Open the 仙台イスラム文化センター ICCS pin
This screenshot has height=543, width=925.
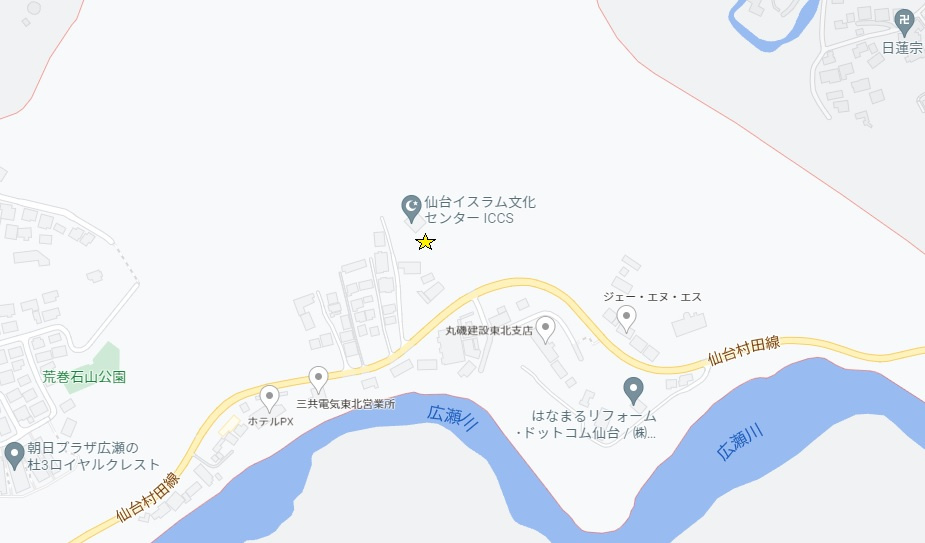point(411,207)
